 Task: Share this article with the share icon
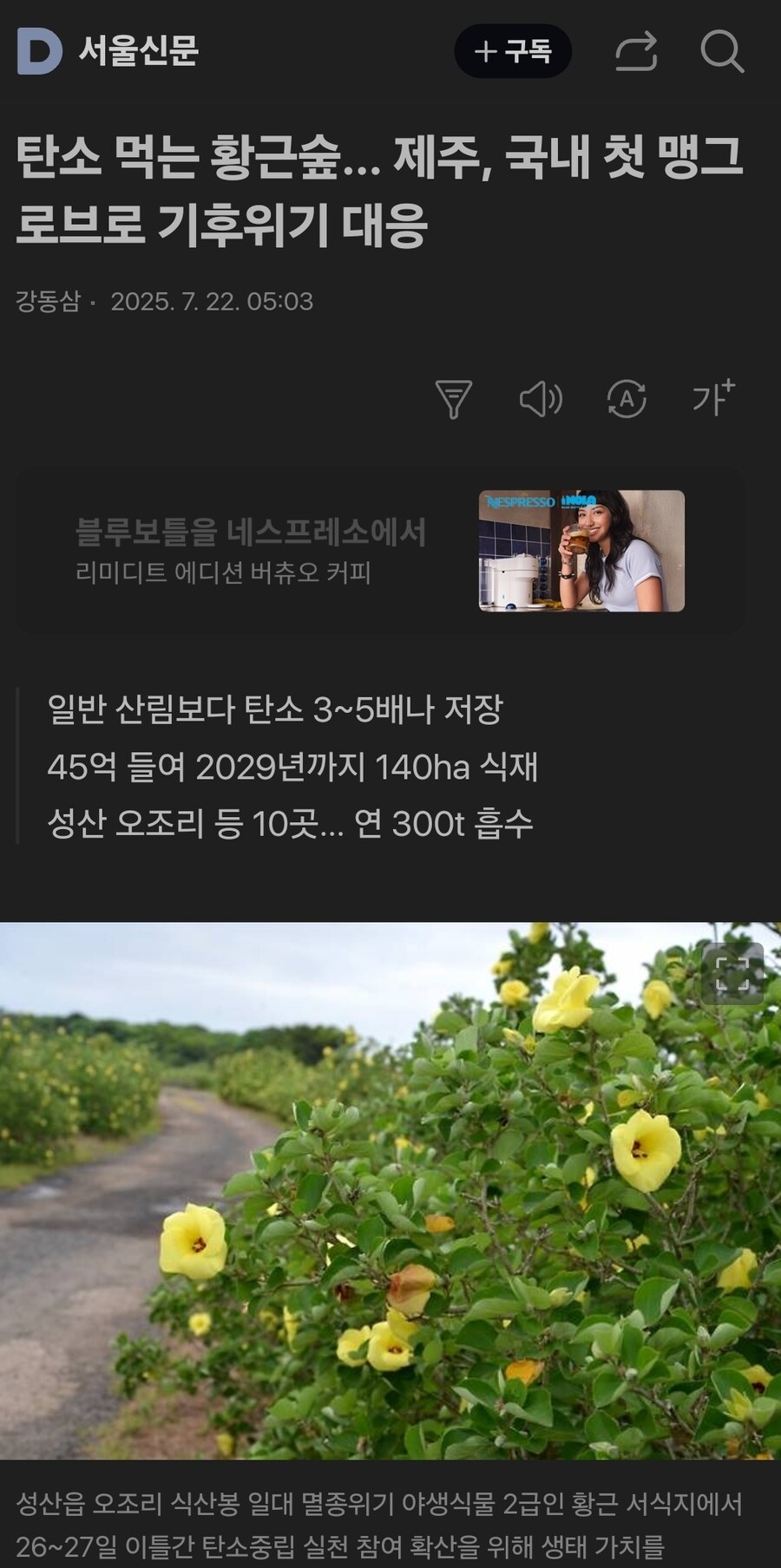click(x=638, y=52)
